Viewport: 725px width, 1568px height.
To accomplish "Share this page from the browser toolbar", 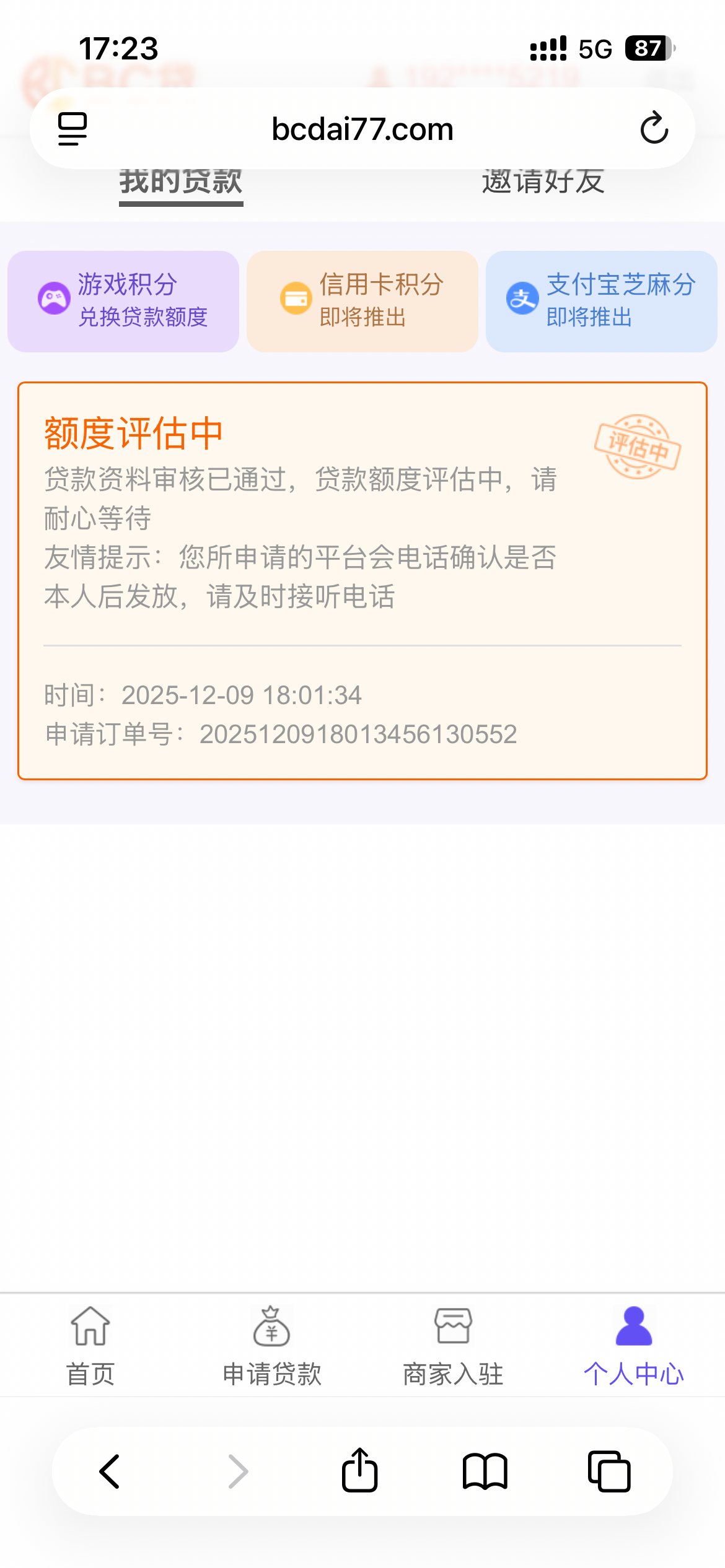I will (359, 1471).
